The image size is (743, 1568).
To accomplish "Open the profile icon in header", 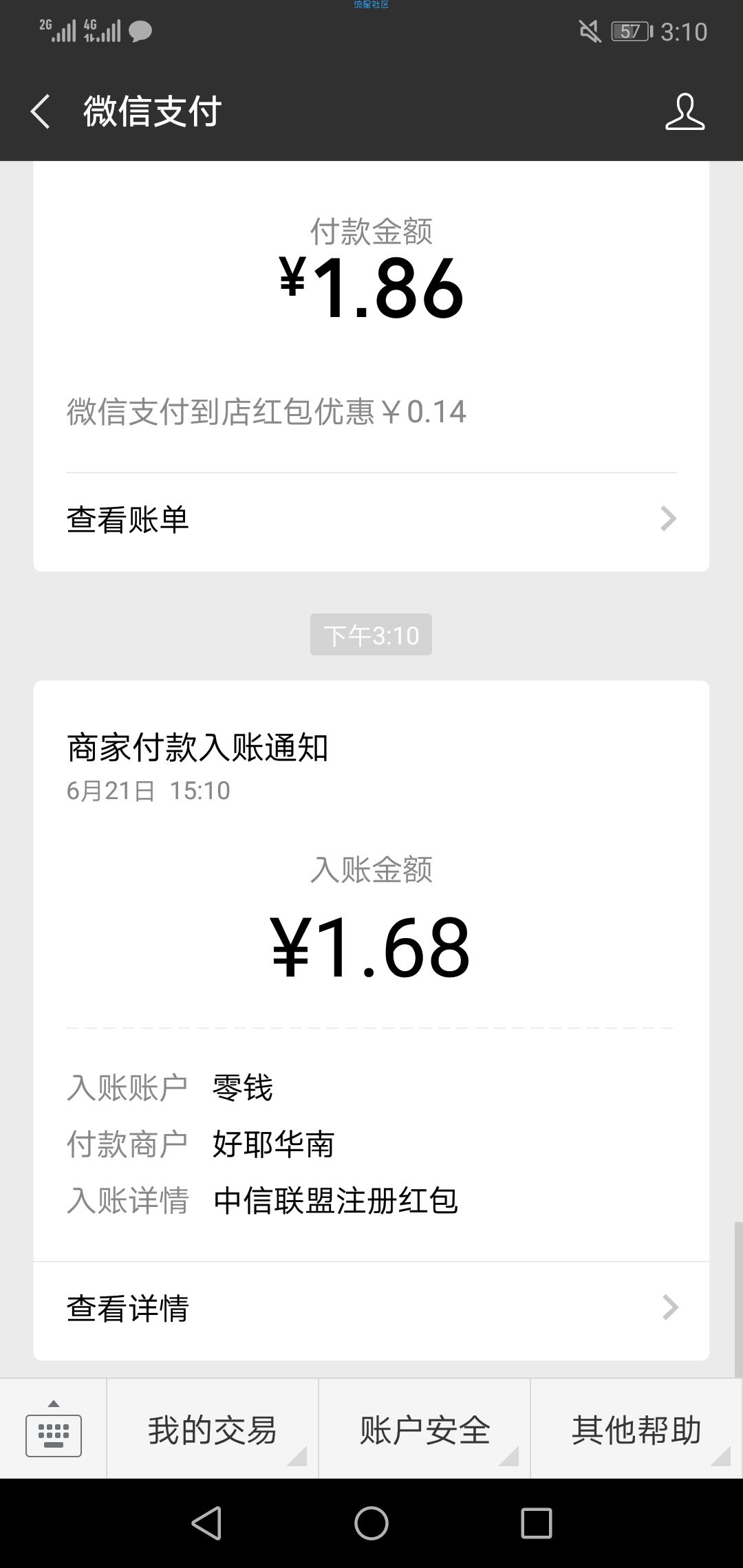I will tap(685, 111).
